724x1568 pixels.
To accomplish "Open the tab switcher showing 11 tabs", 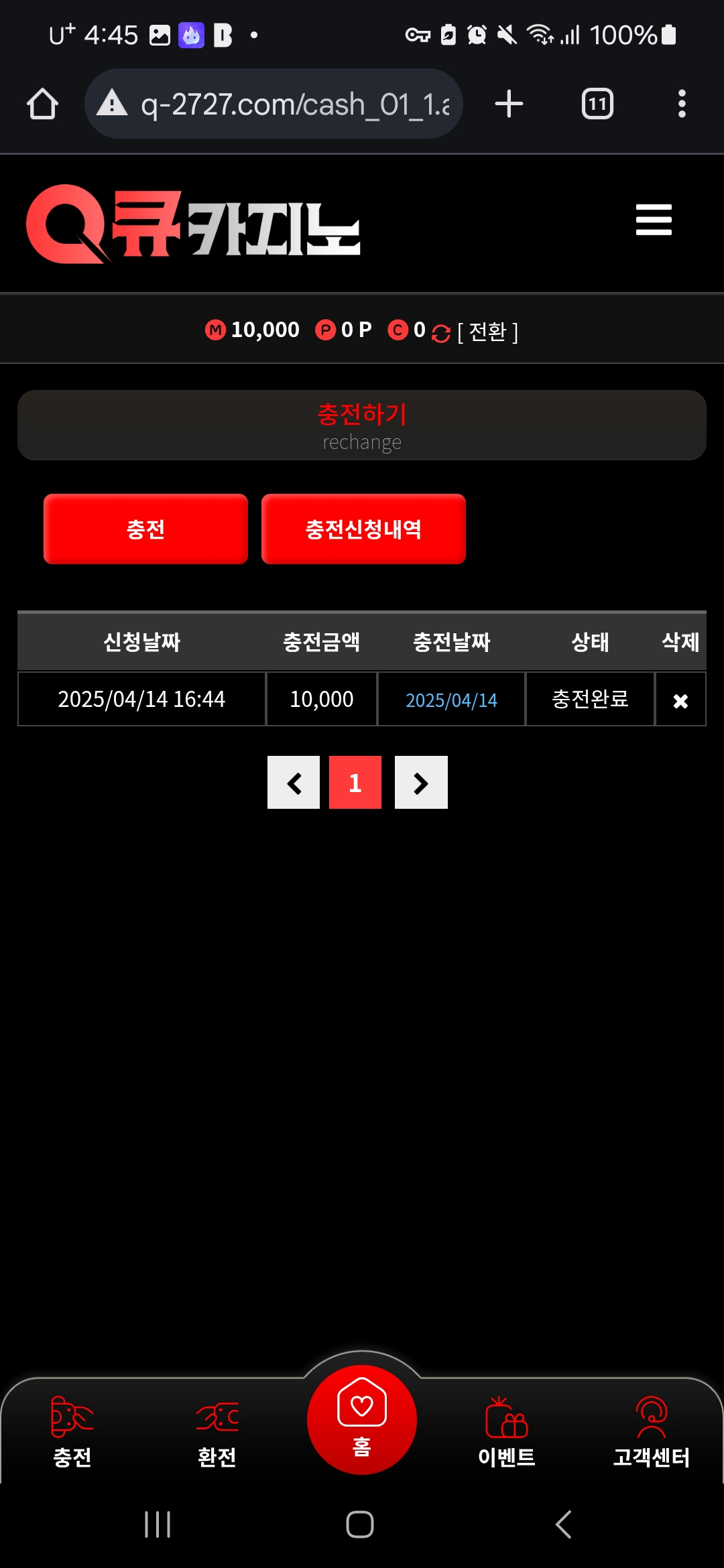I will tap(597, 104).
